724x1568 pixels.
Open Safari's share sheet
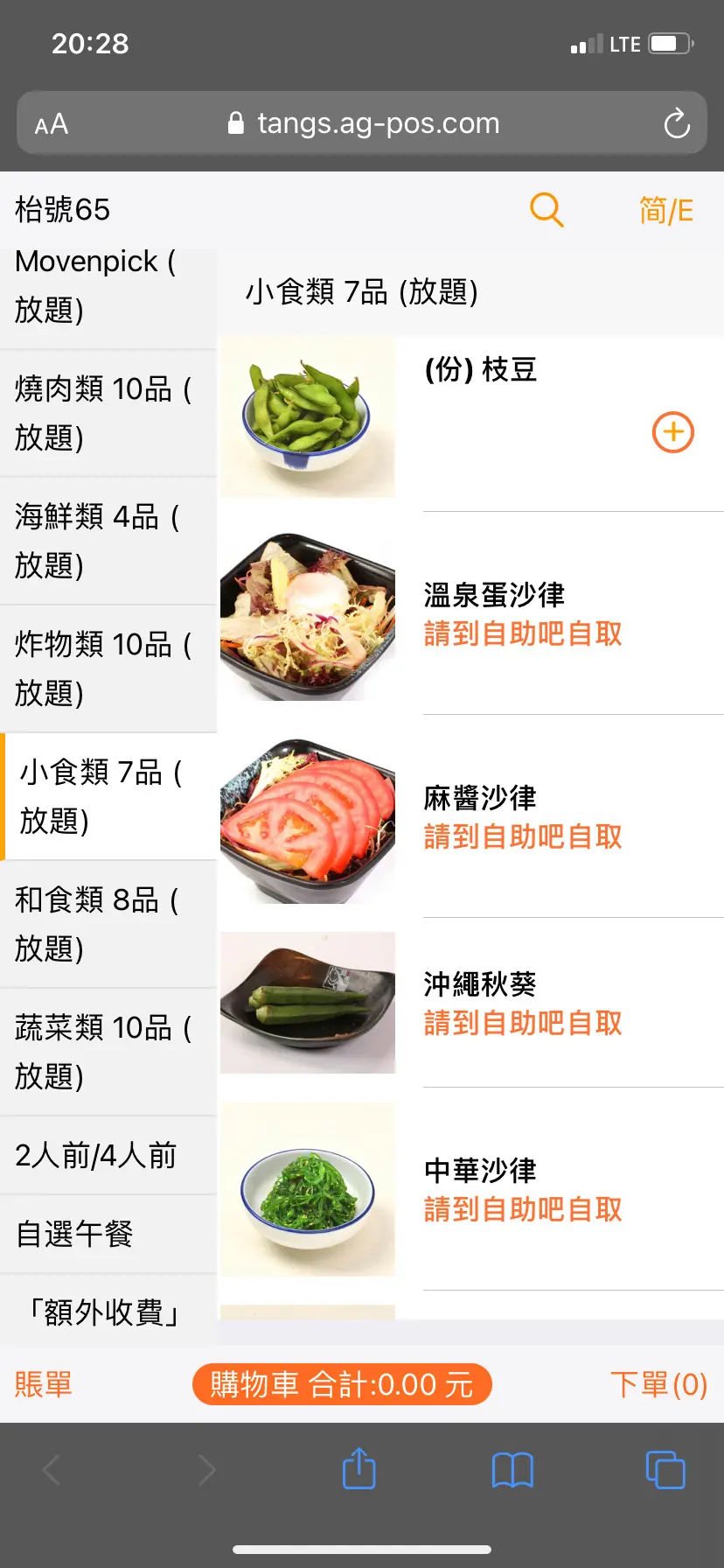pyautogui.click(x=359, y=1469)
